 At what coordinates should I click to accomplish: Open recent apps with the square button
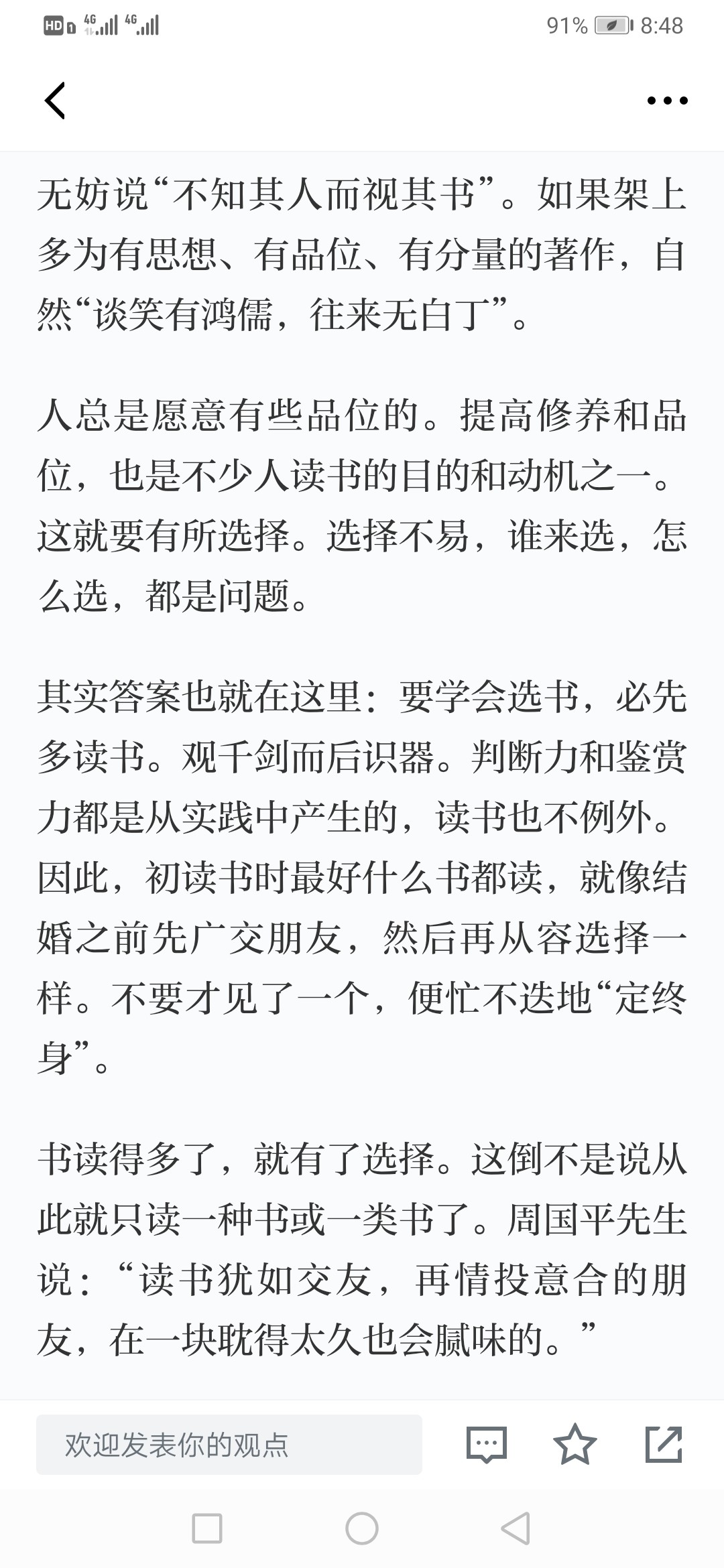207,1528
